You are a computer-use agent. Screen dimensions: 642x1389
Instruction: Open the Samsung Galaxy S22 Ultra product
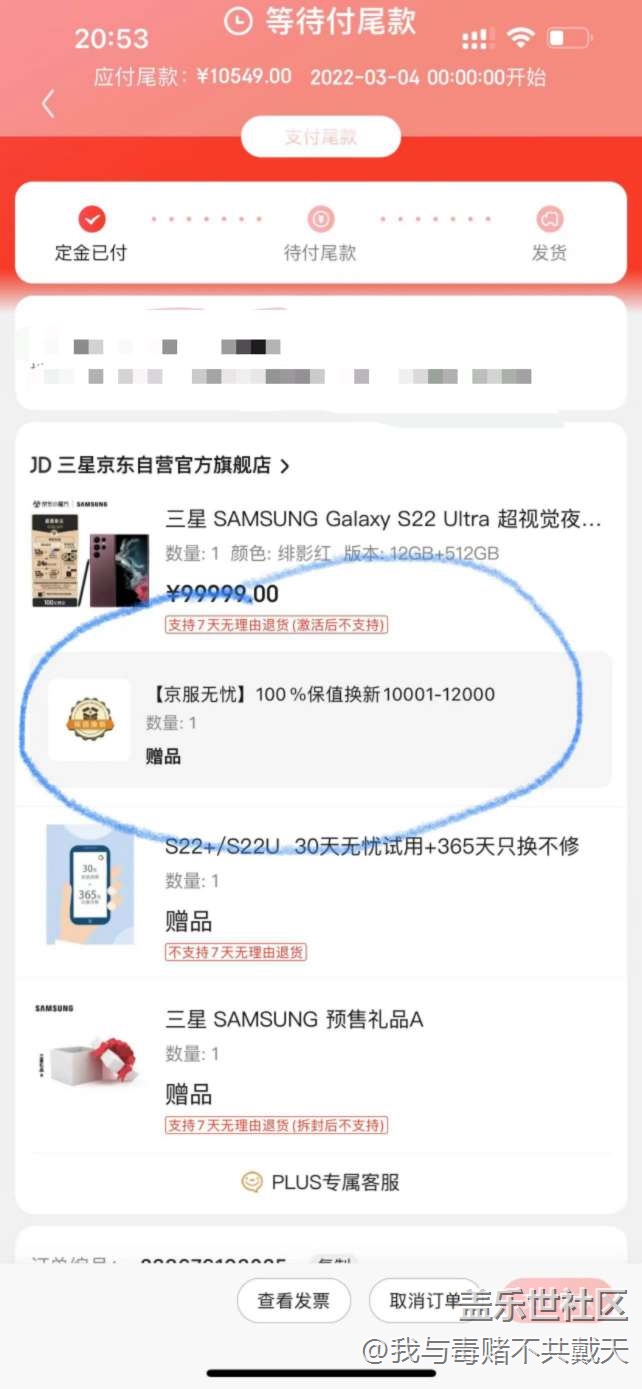[383, 519]
